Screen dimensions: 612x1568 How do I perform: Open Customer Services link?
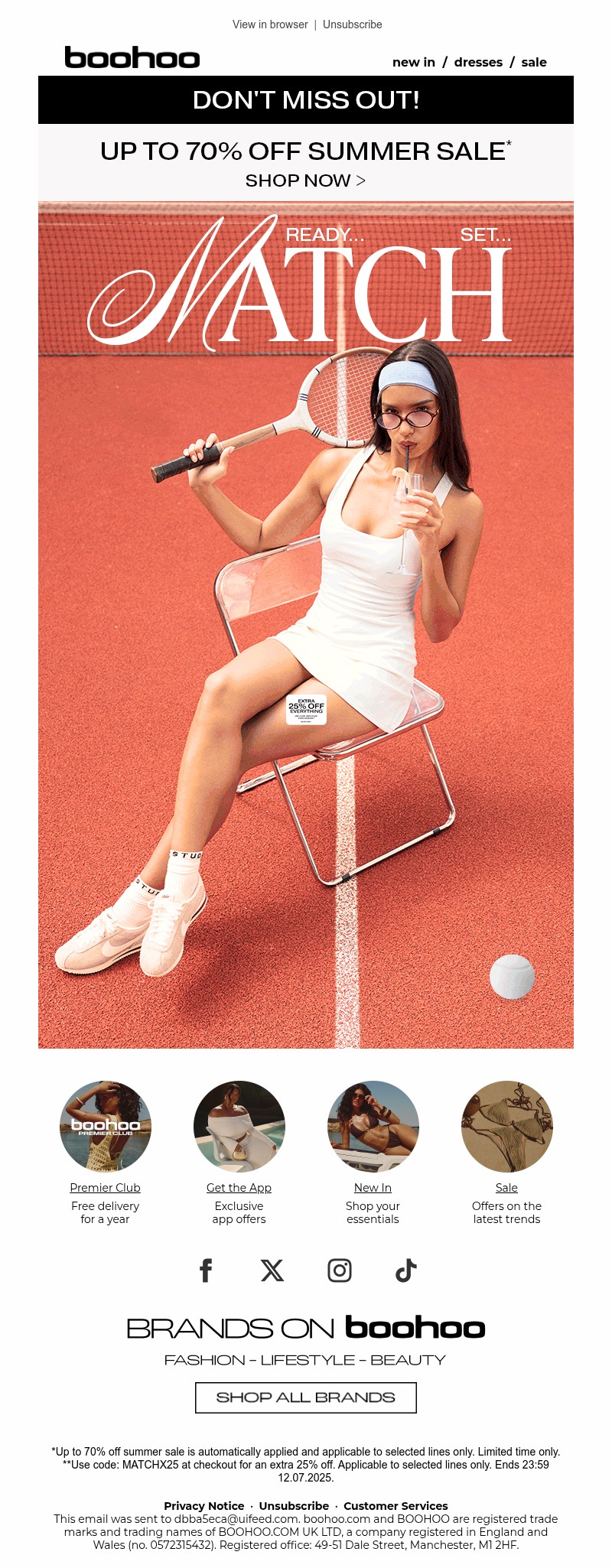pyautogui.click(x=396, y=1506)
